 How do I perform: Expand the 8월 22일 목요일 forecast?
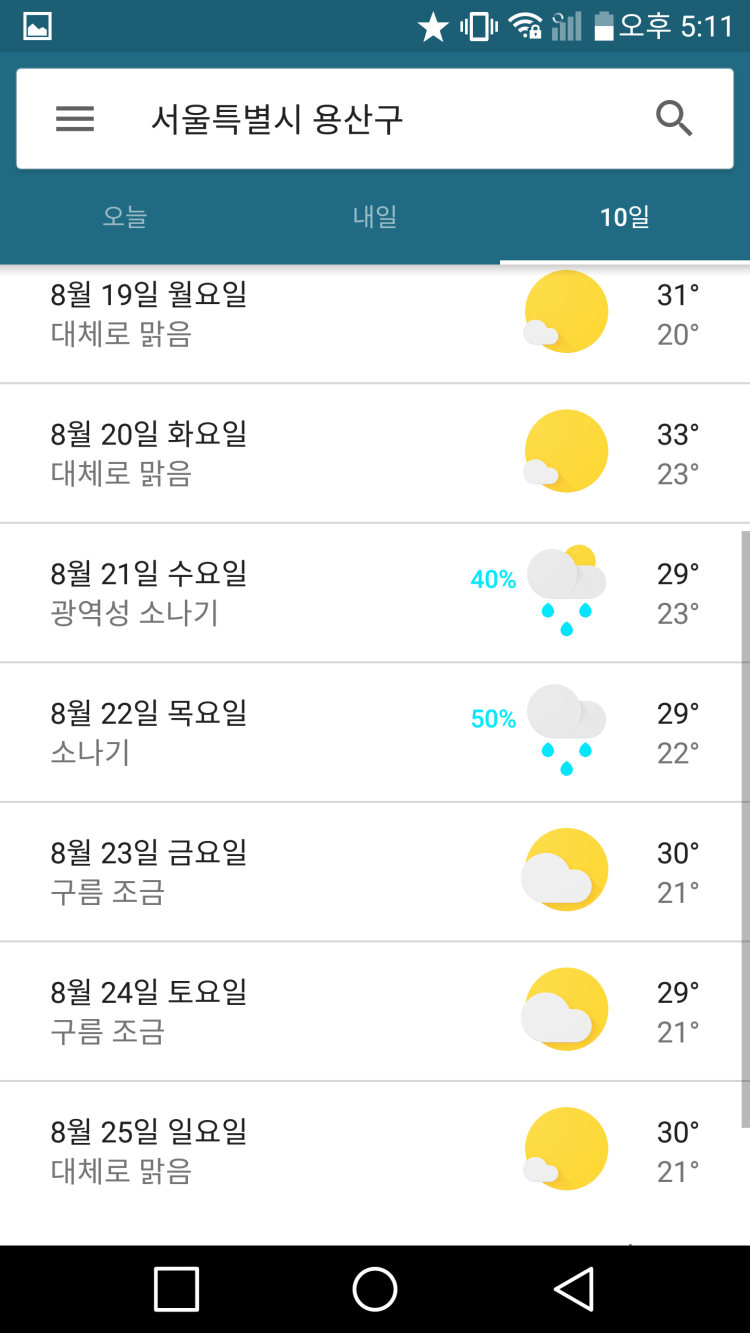(x=375, y=732)
